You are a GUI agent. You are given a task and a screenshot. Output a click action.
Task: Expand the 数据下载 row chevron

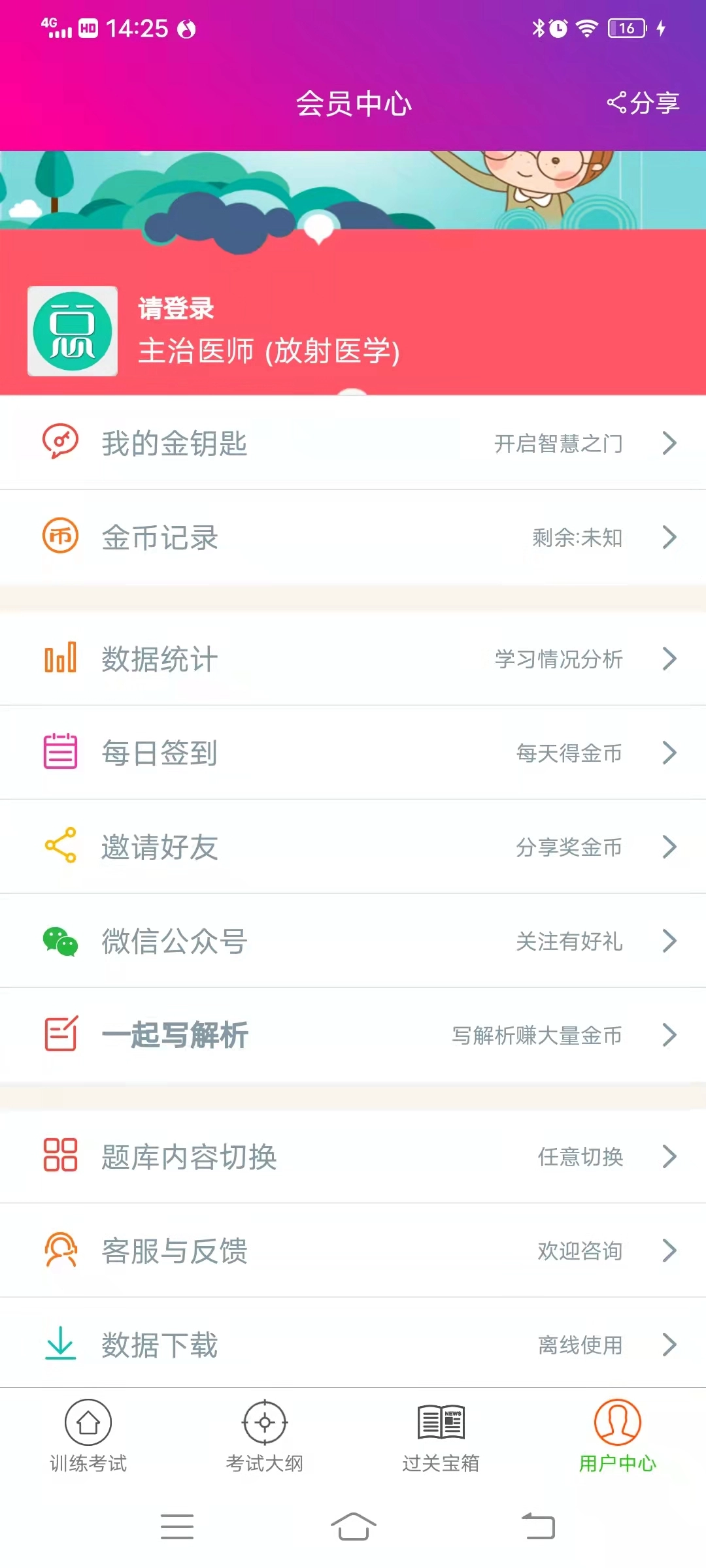[669, 1344]
